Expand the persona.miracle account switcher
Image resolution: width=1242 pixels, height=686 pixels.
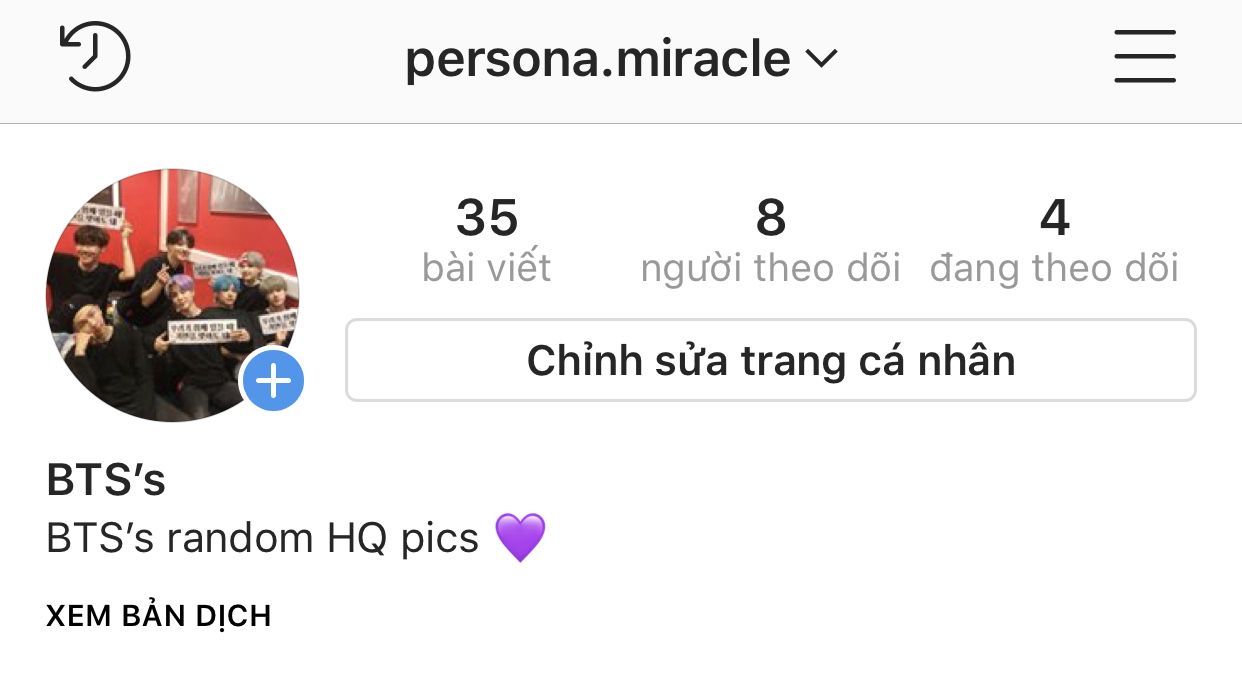pos(620,59)
